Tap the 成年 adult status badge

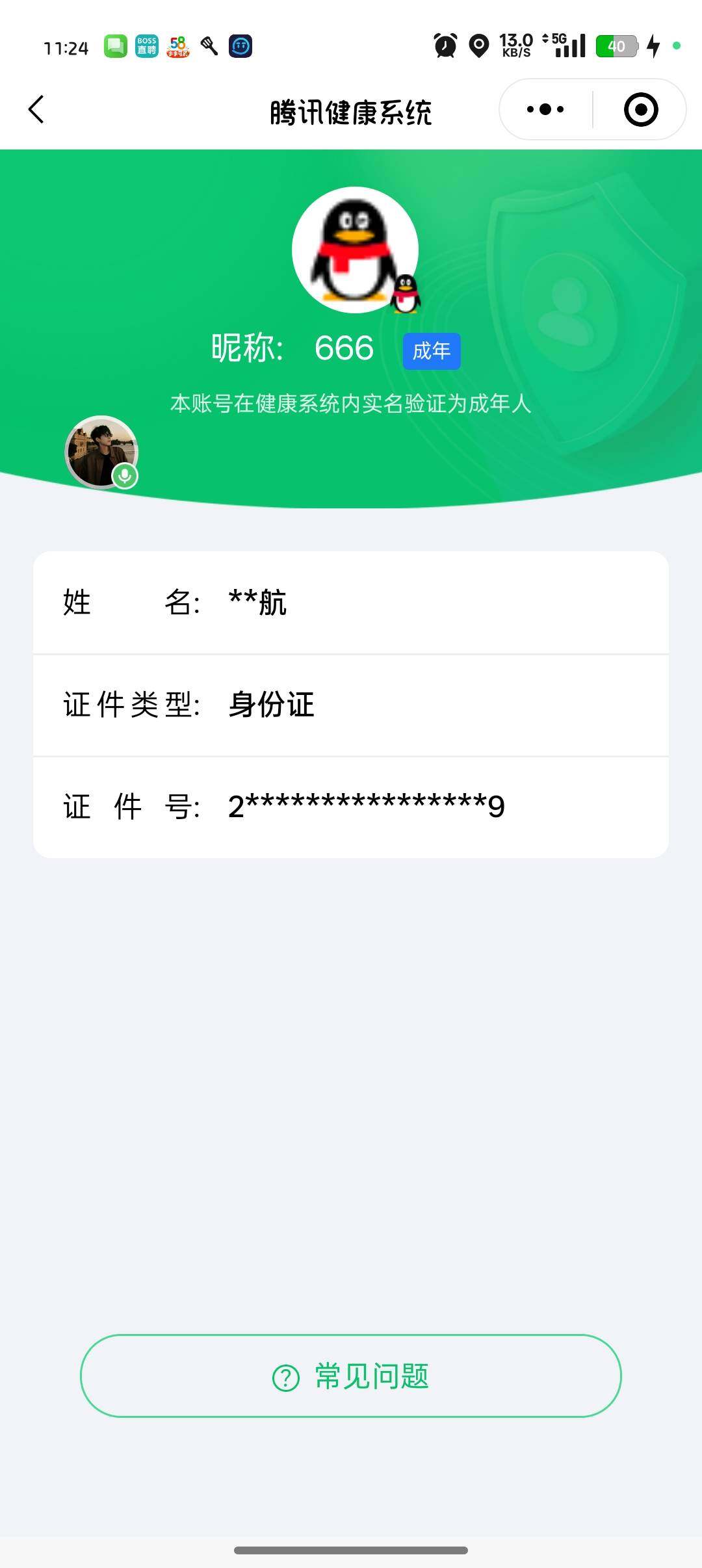coord(431,350)
